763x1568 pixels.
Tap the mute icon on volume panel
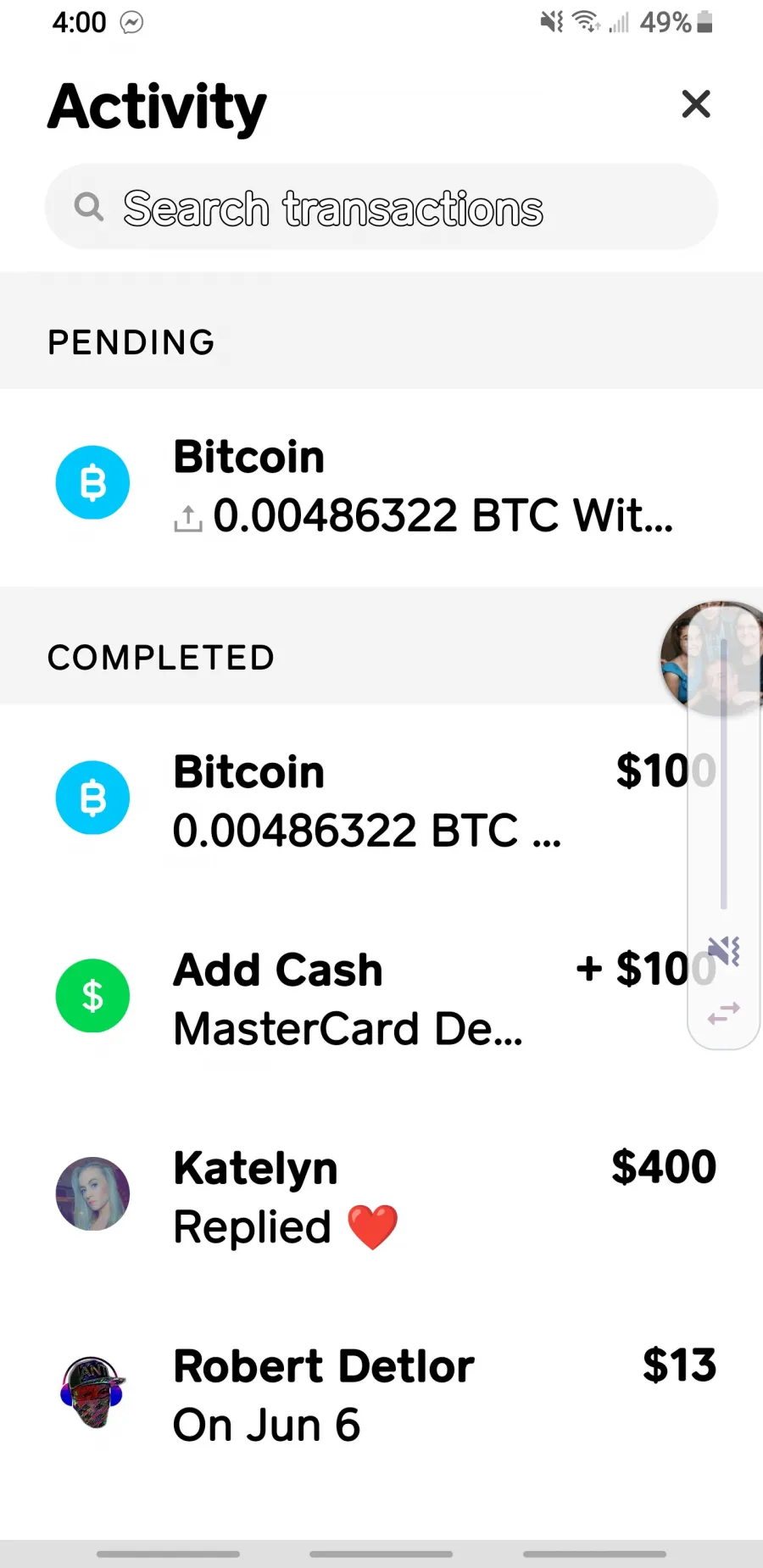pyautogui.click(x=724, y=952)
